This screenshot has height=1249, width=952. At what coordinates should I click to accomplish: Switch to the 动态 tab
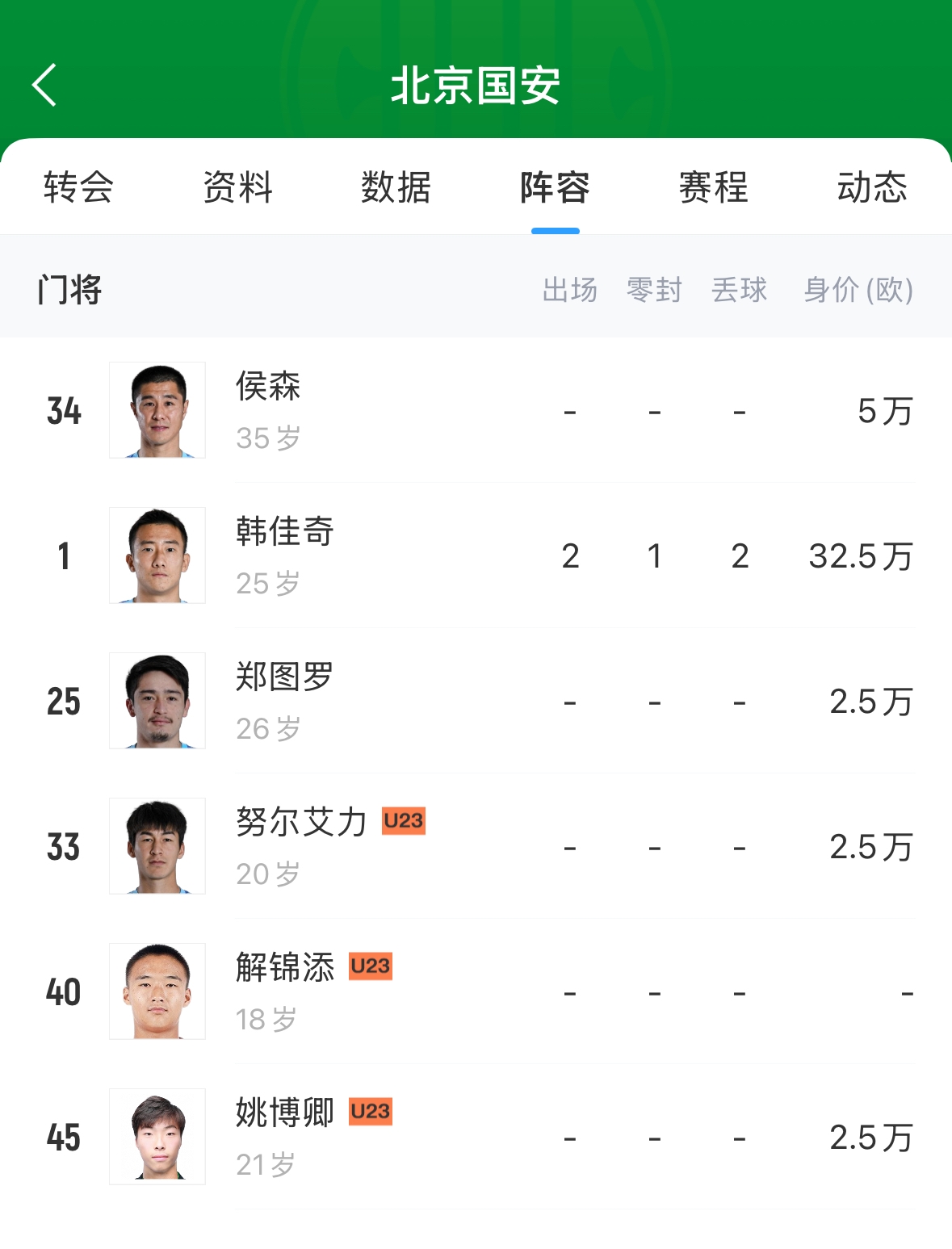pos(871,188)
